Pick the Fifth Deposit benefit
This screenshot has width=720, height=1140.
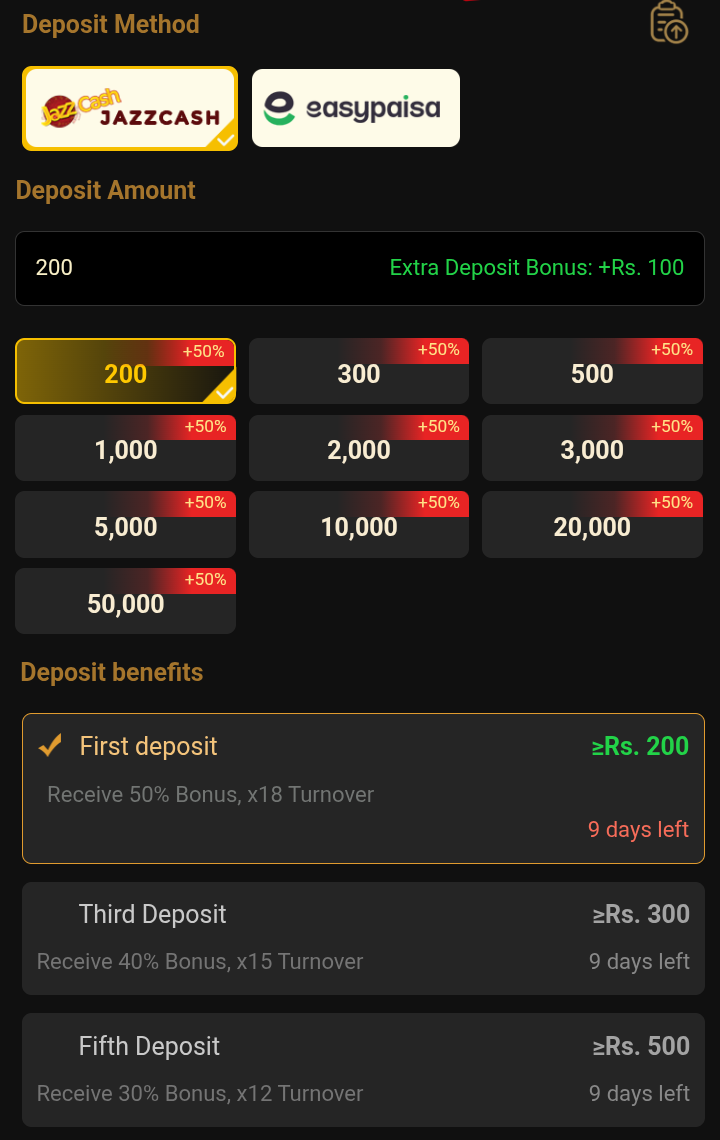[x=362, y=1069]
